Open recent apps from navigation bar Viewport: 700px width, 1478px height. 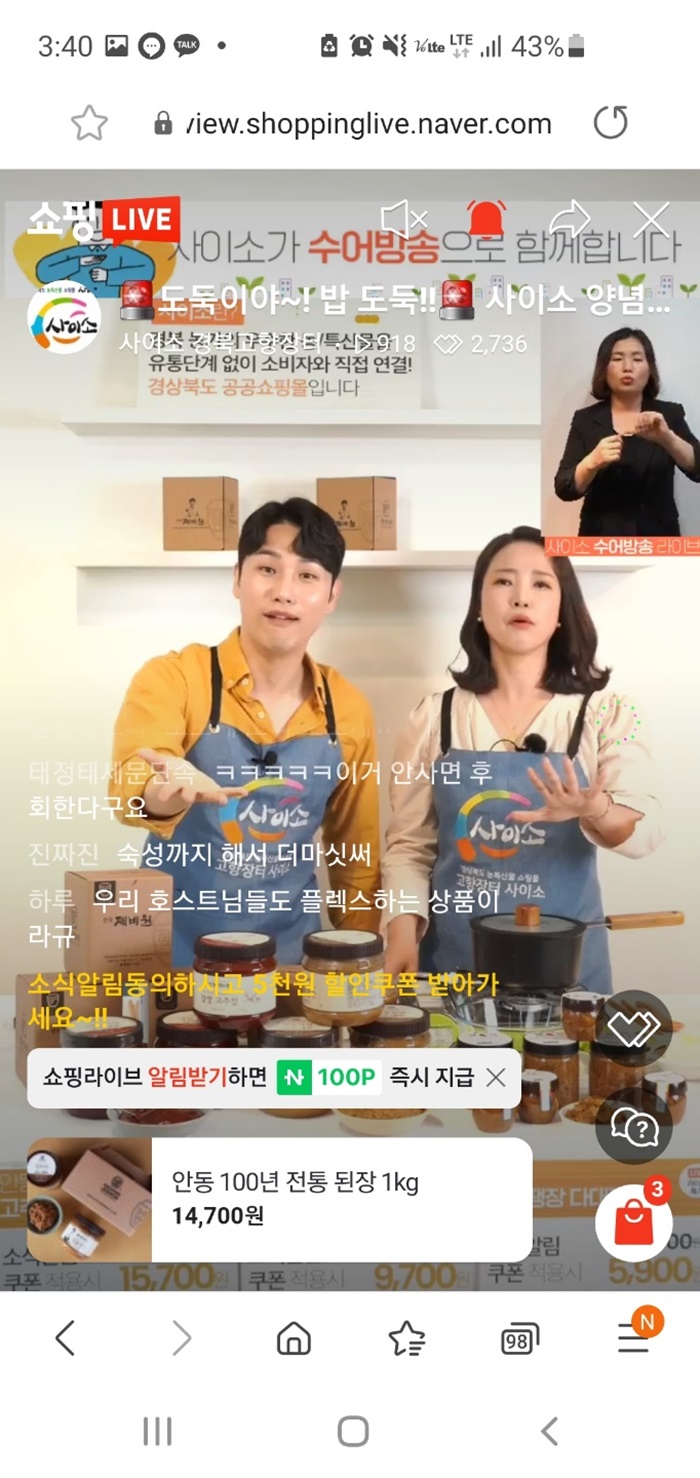click(x=157, y=1432)
